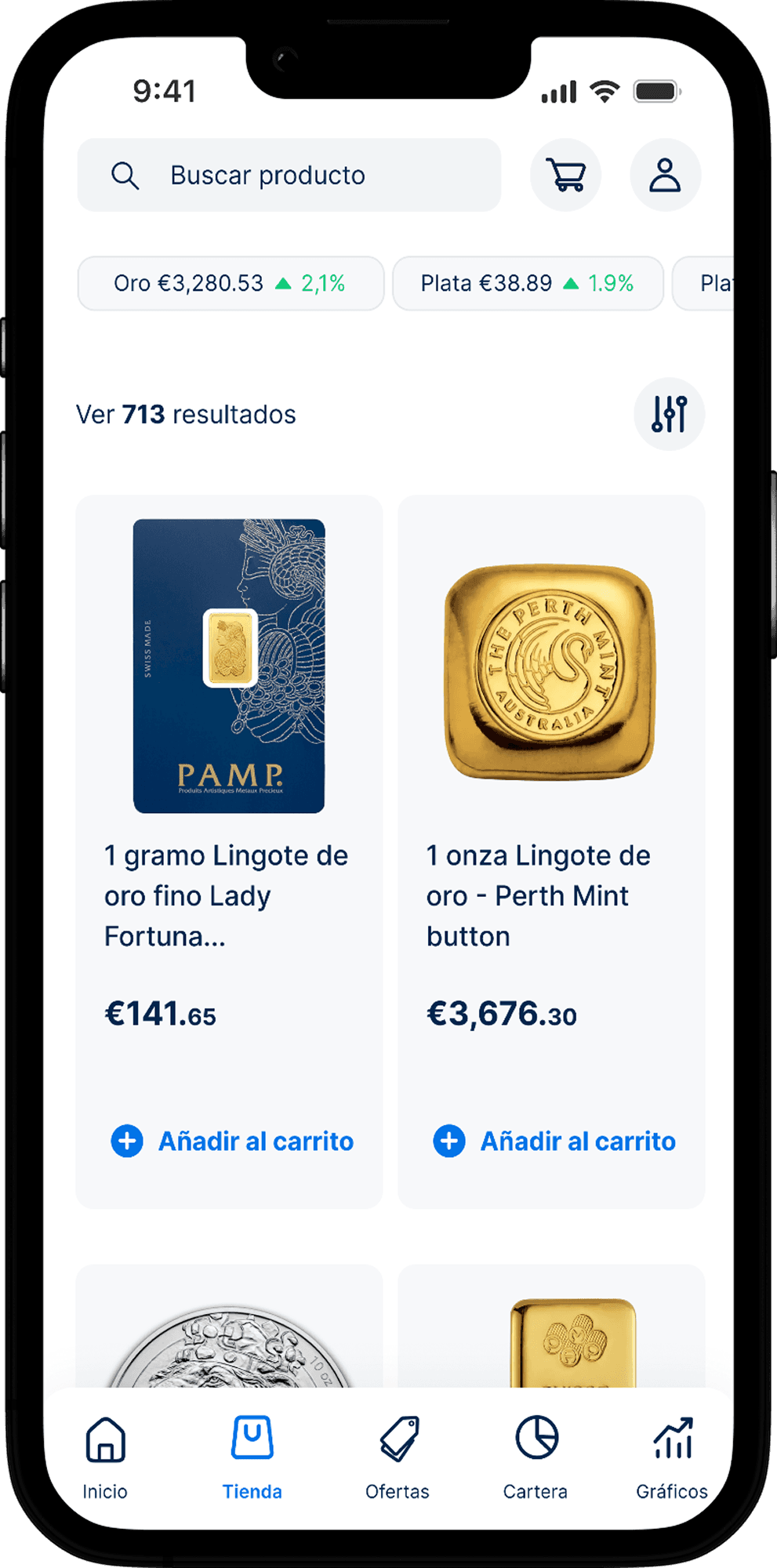Open the filter settings icon
This screenshot has width=777, height=1568.
click(x=669, y=414)
